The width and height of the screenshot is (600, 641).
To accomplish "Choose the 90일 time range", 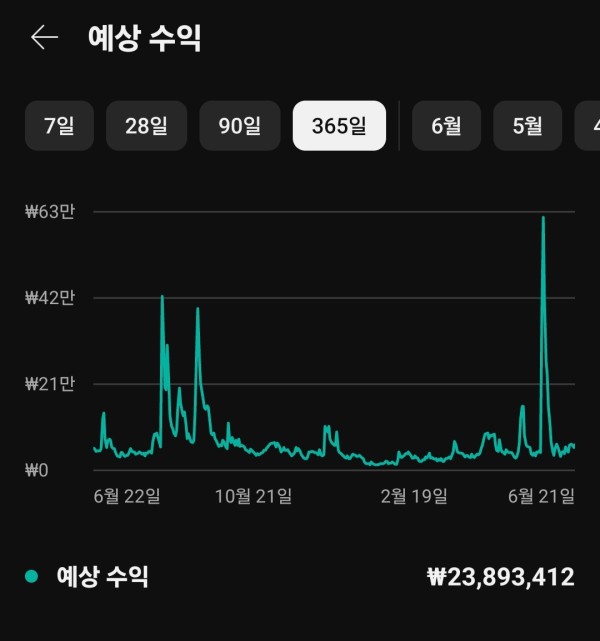I will 239,126.
